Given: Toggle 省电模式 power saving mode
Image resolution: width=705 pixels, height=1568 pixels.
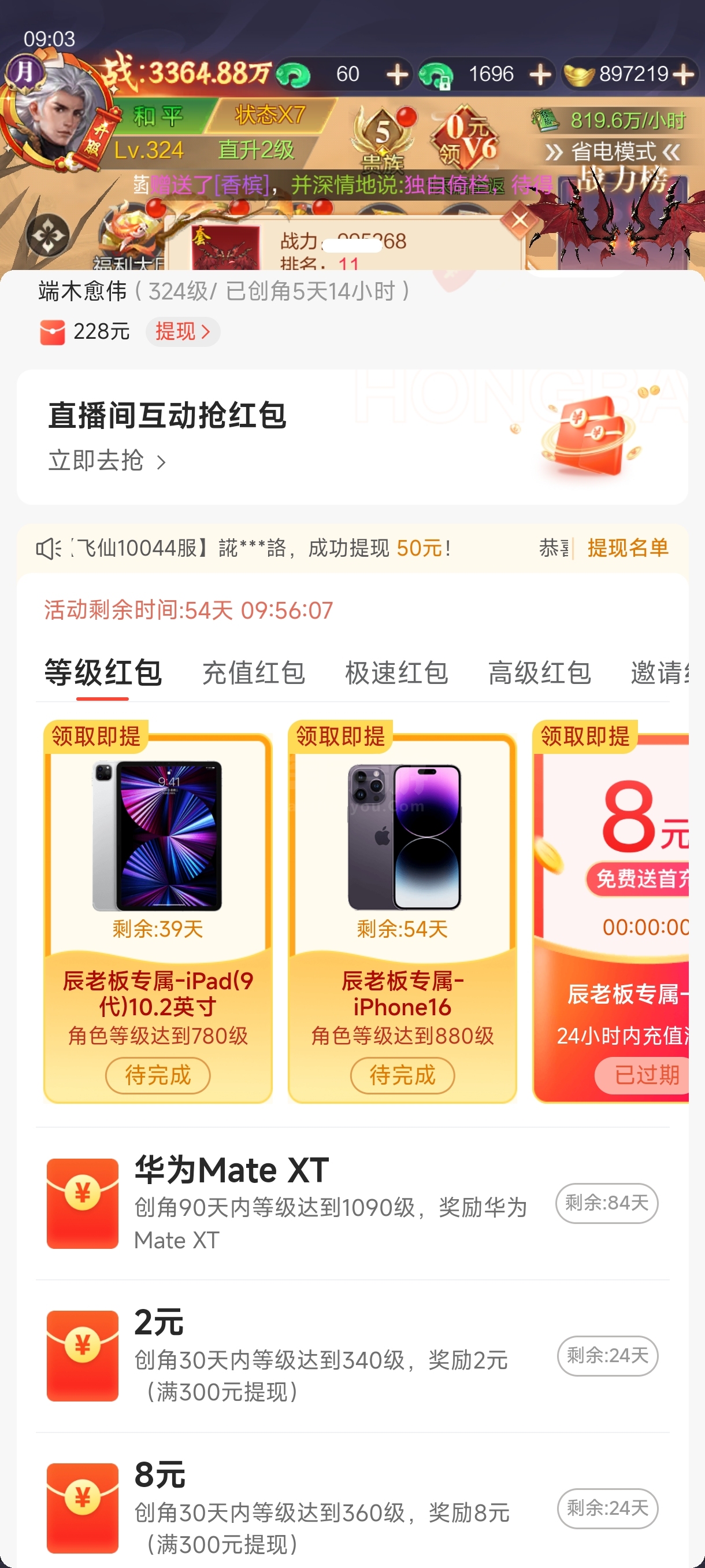Looking at the screenshot, I should [612, 151].
